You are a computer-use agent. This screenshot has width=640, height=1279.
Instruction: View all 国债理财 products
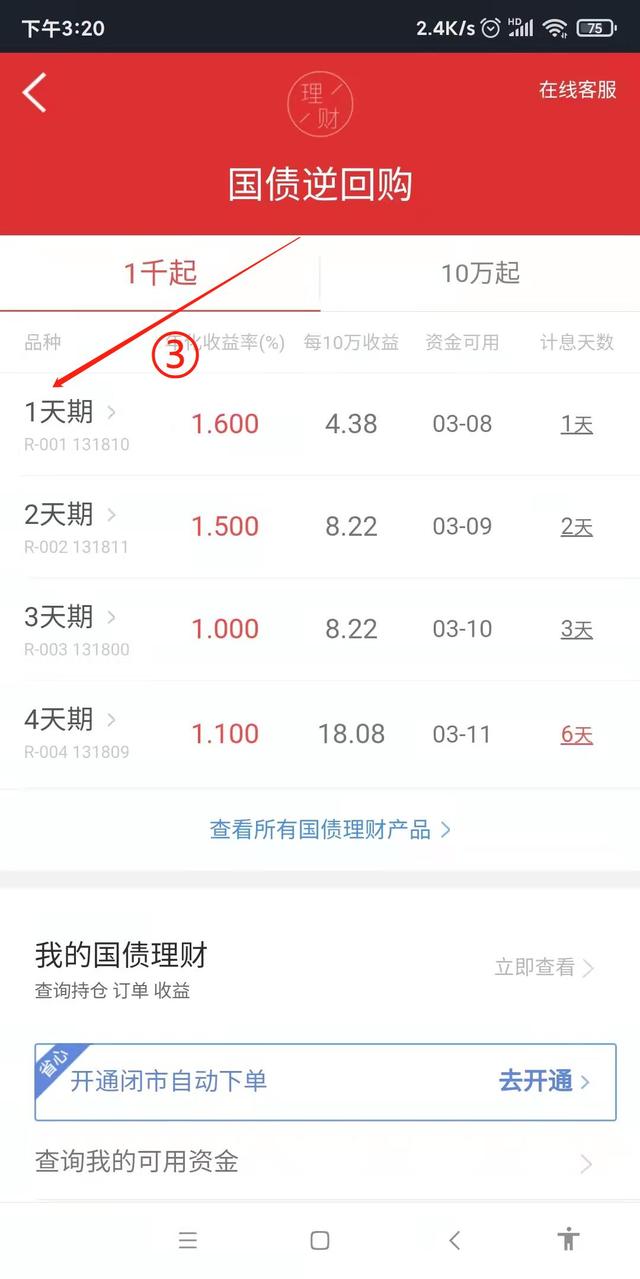330,829
